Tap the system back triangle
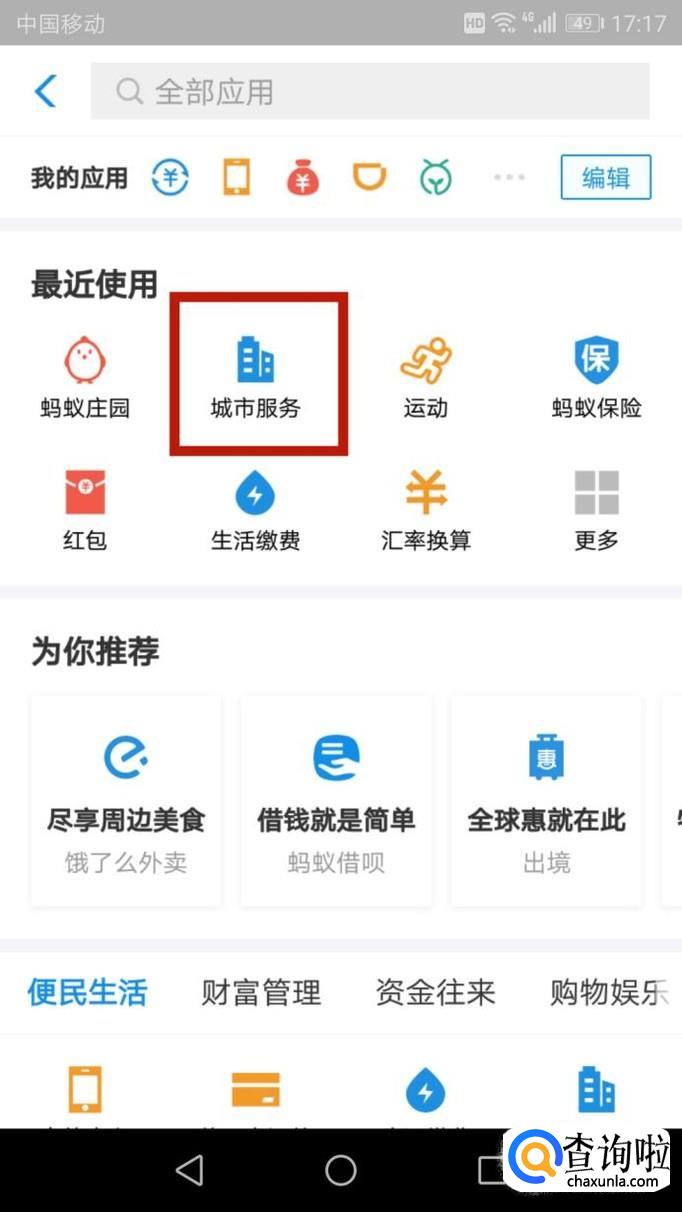682x1212 pixels. pyautogui.click(x=189, y=1170)
